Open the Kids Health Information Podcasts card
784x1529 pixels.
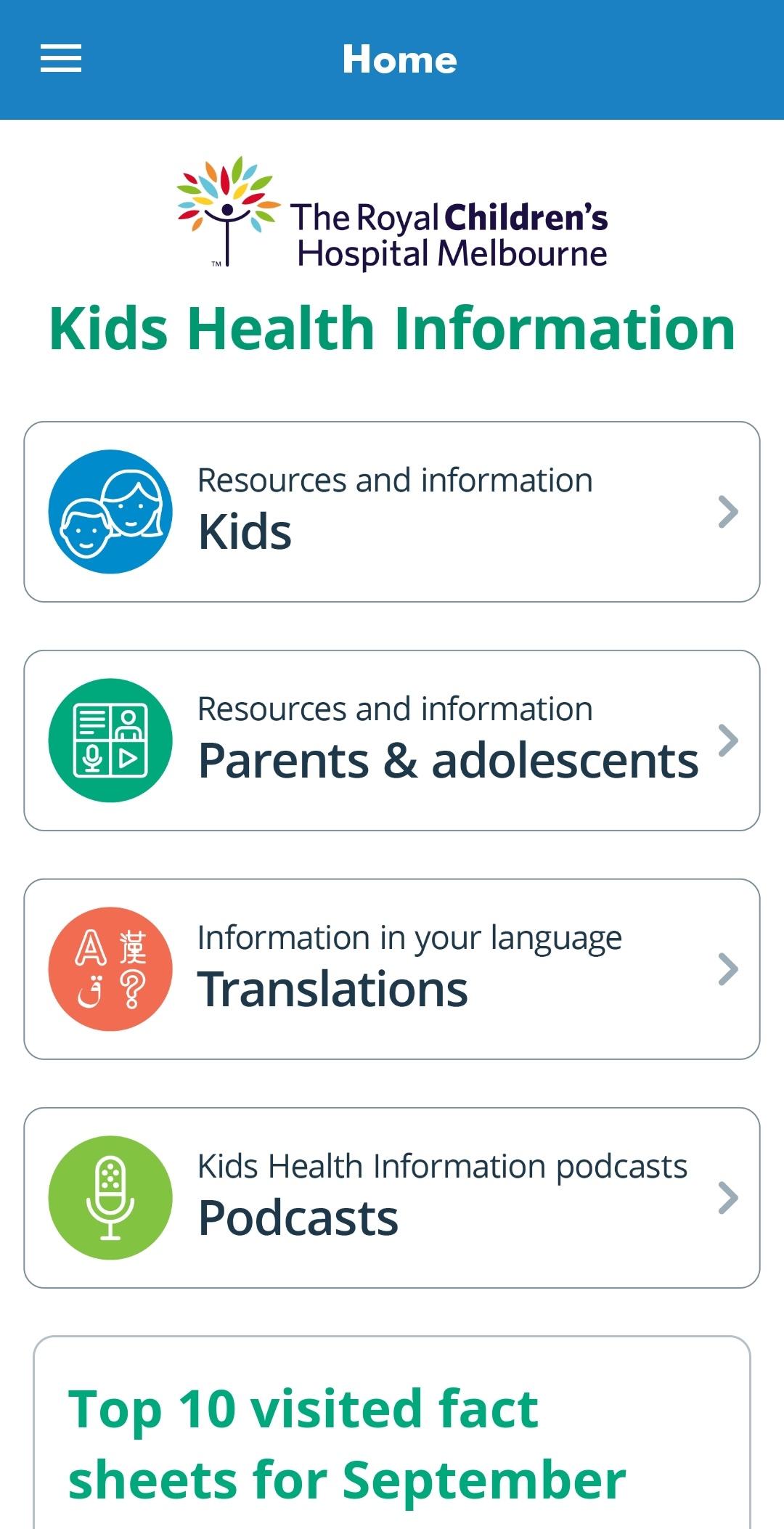point(392,1198)
